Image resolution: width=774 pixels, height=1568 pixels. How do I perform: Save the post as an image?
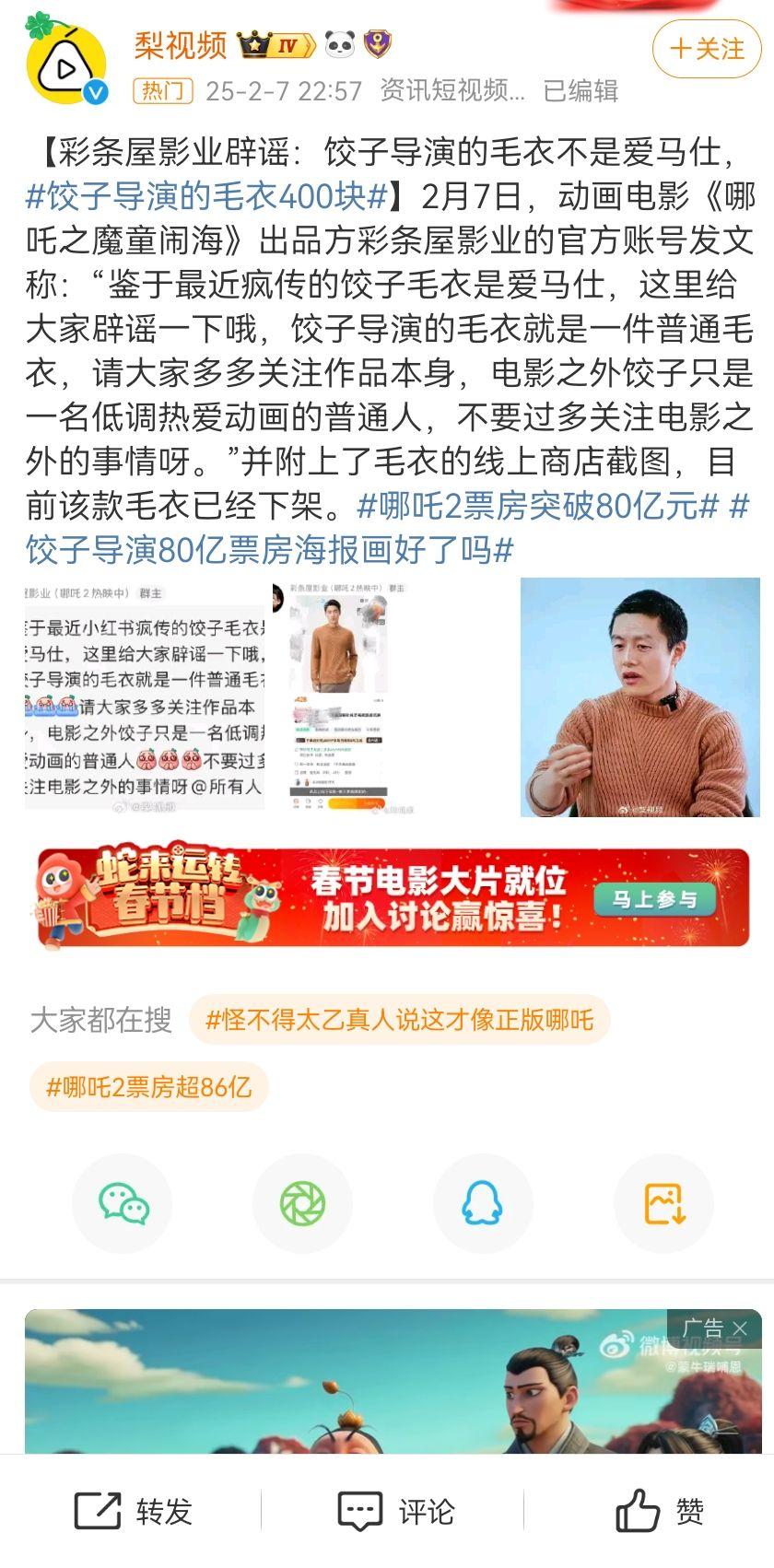tap(663, 1204)
